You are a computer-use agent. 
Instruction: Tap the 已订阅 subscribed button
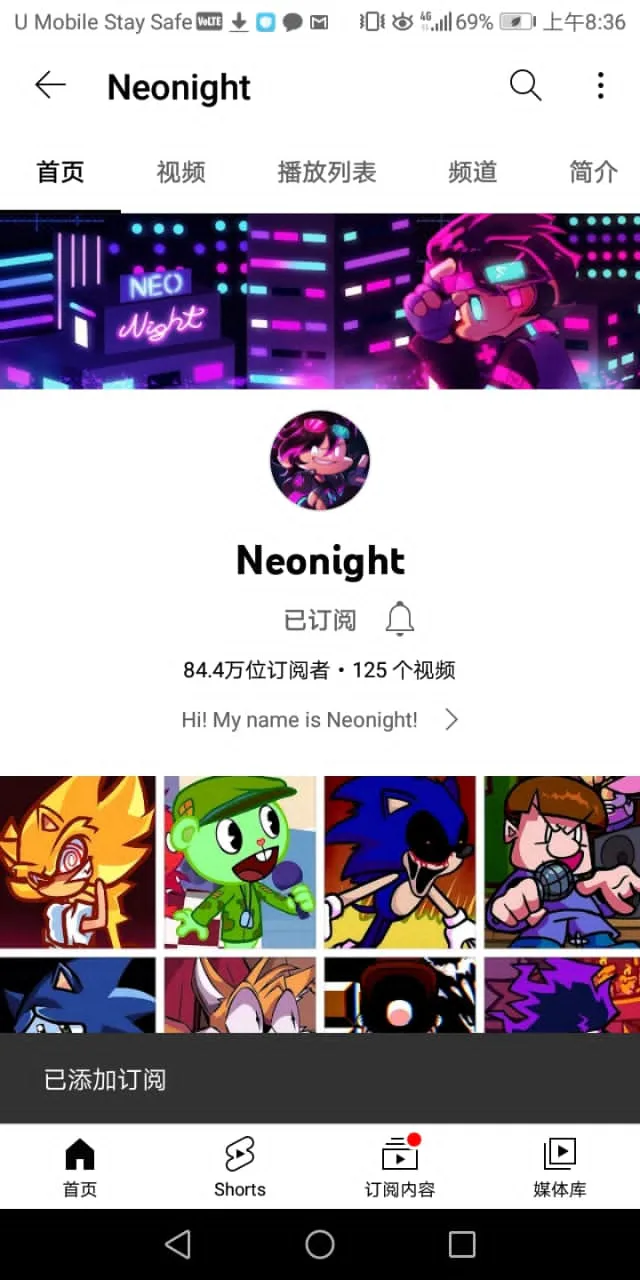[x=320, y=620]
